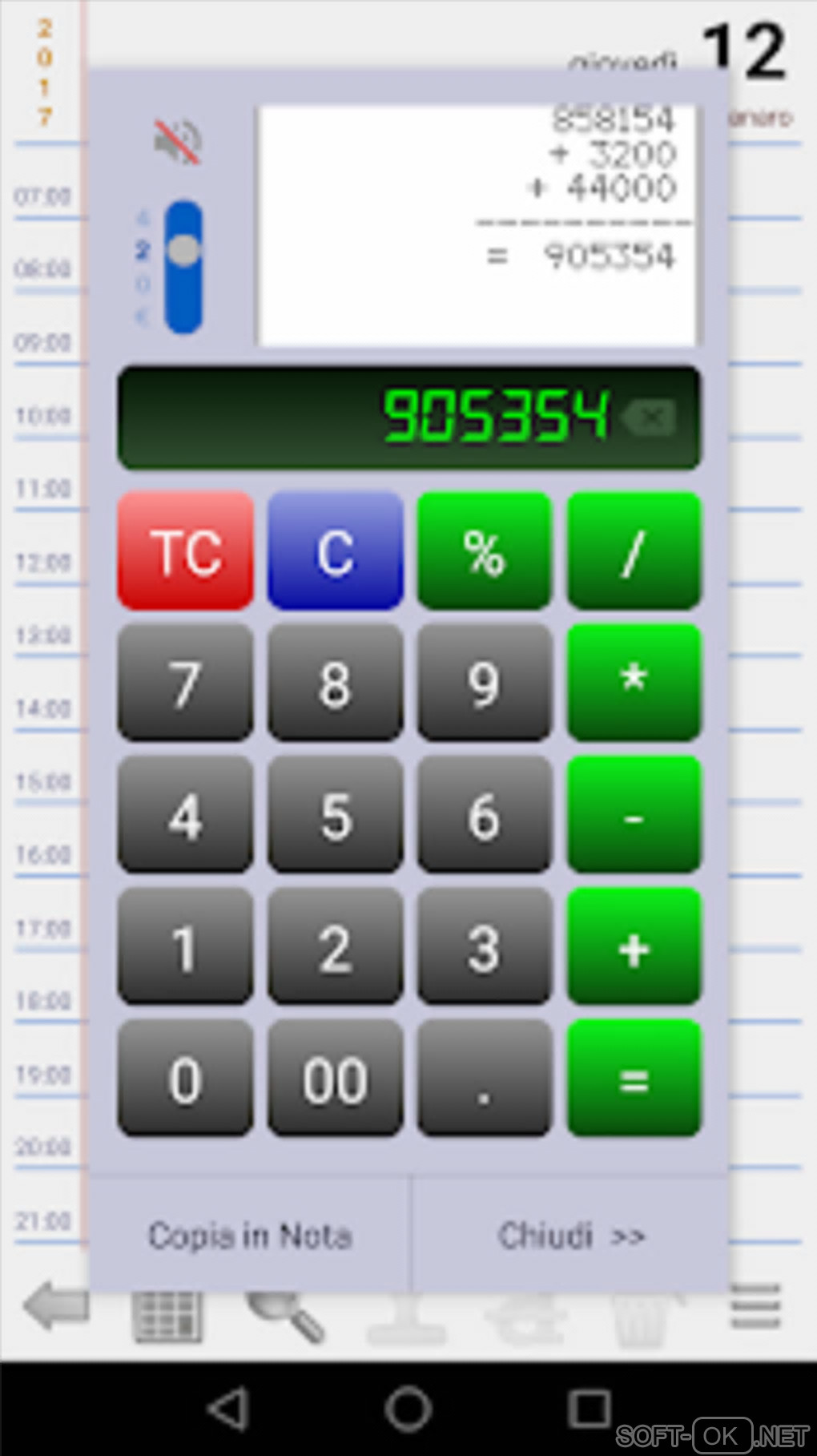Tap the blue C clear key
Screen dimensions: 817x1456
click(x=335, y=551)
